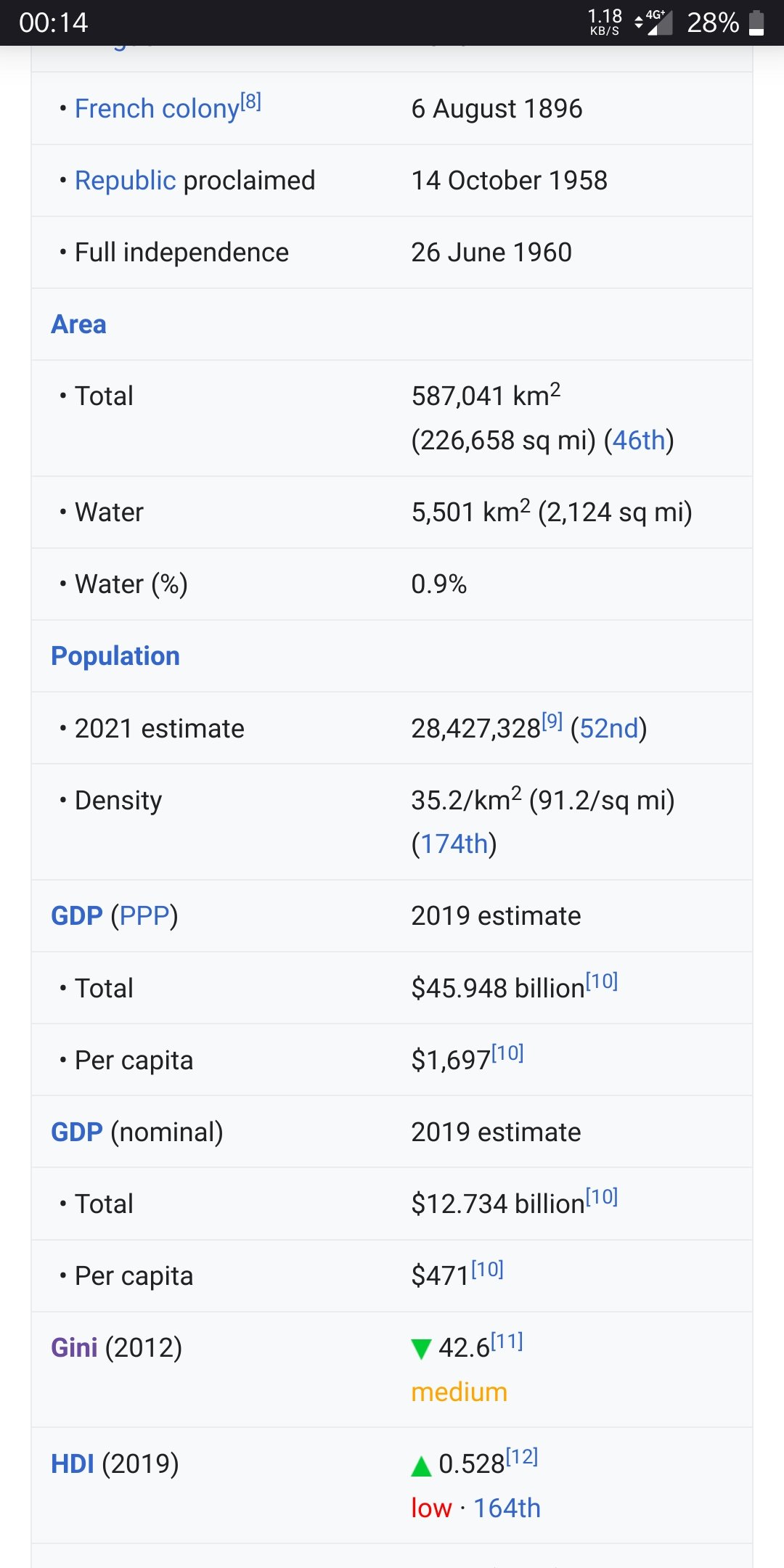Open citation [10] beside $471
Image resolution: width=784 pixels, height=1568 pixels.
[x=487, y=1269]
